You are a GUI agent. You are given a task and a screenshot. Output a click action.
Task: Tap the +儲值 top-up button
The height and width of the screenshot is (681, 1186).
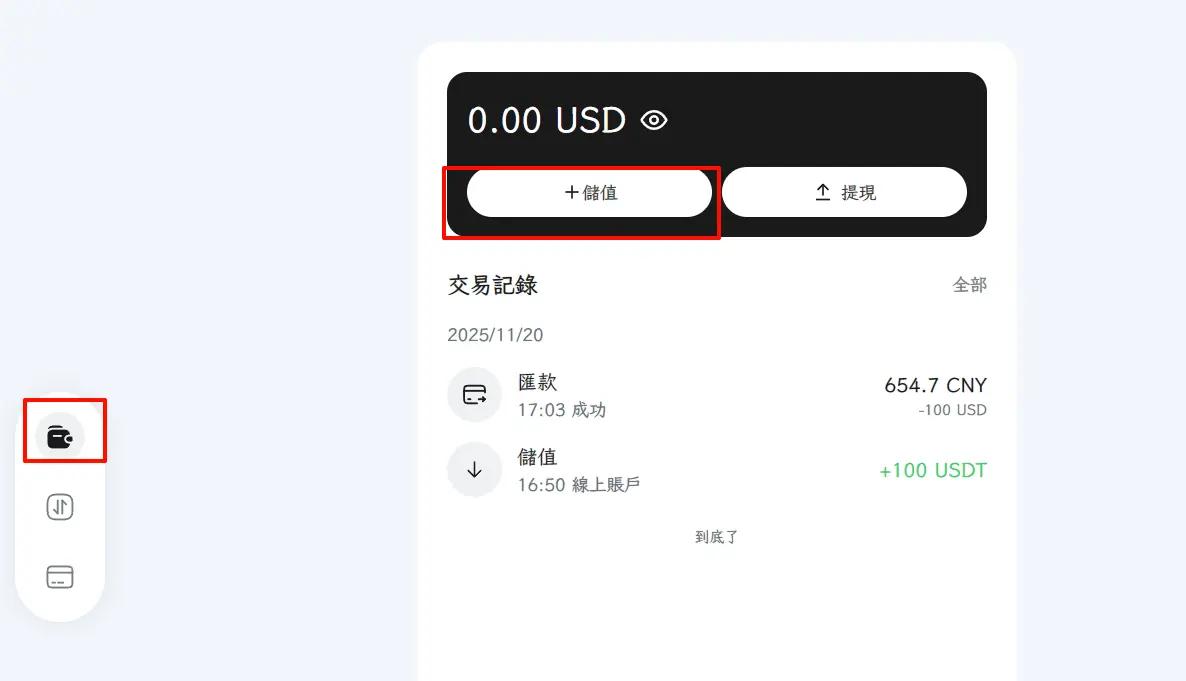[589, 192]
